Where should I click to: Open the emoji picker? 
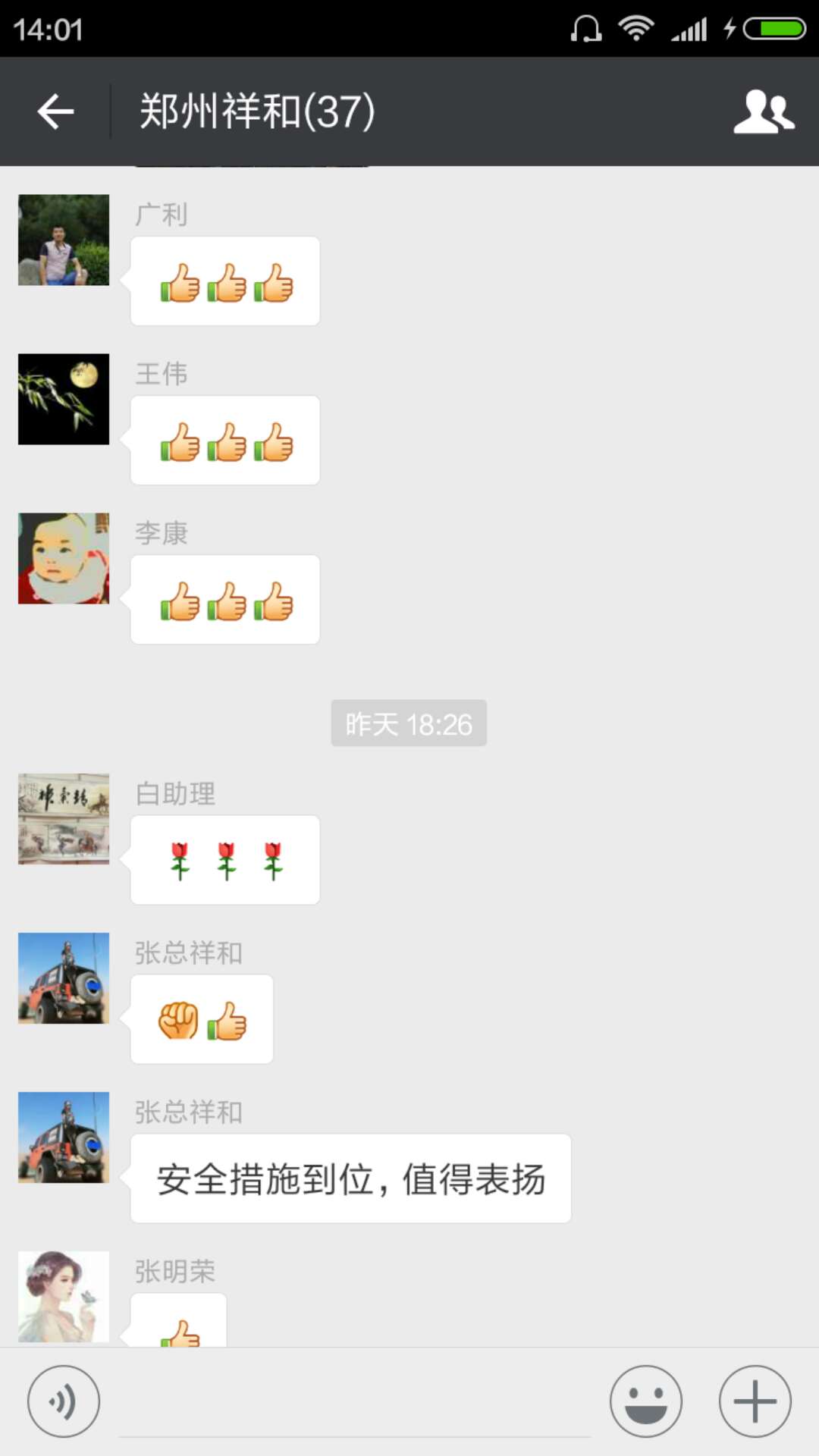coord(646,1401)
